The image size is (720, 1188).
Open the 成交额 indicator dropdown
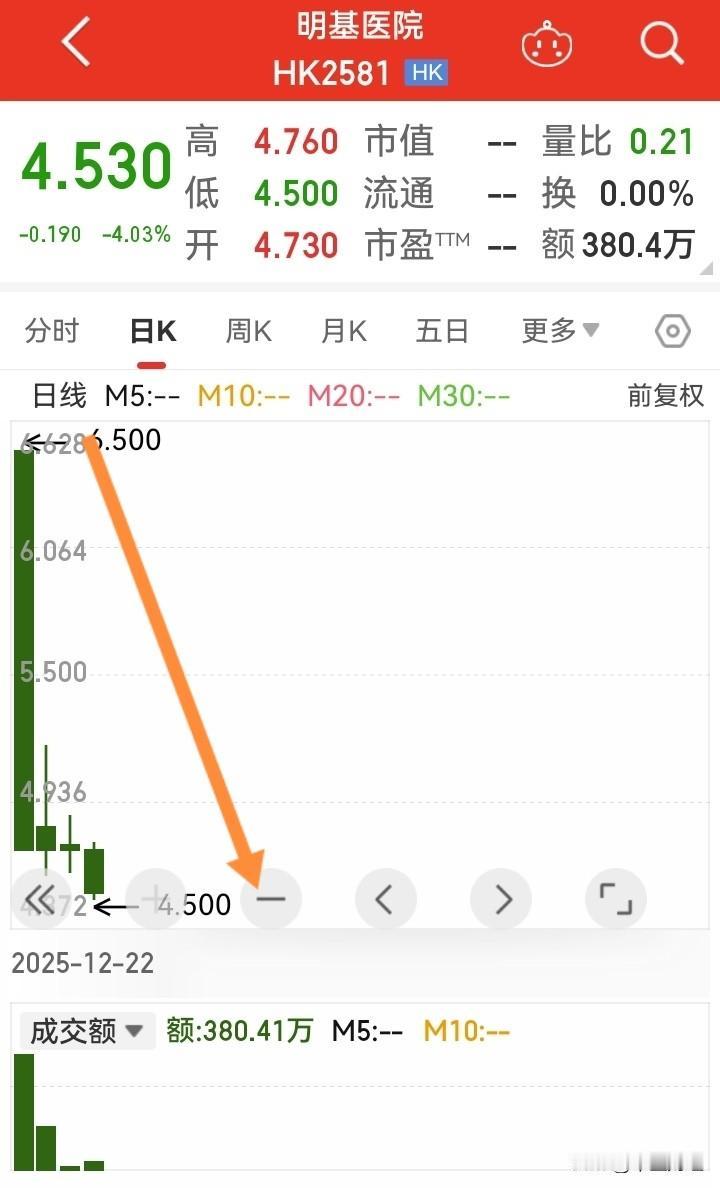(x=85, y=1030)
